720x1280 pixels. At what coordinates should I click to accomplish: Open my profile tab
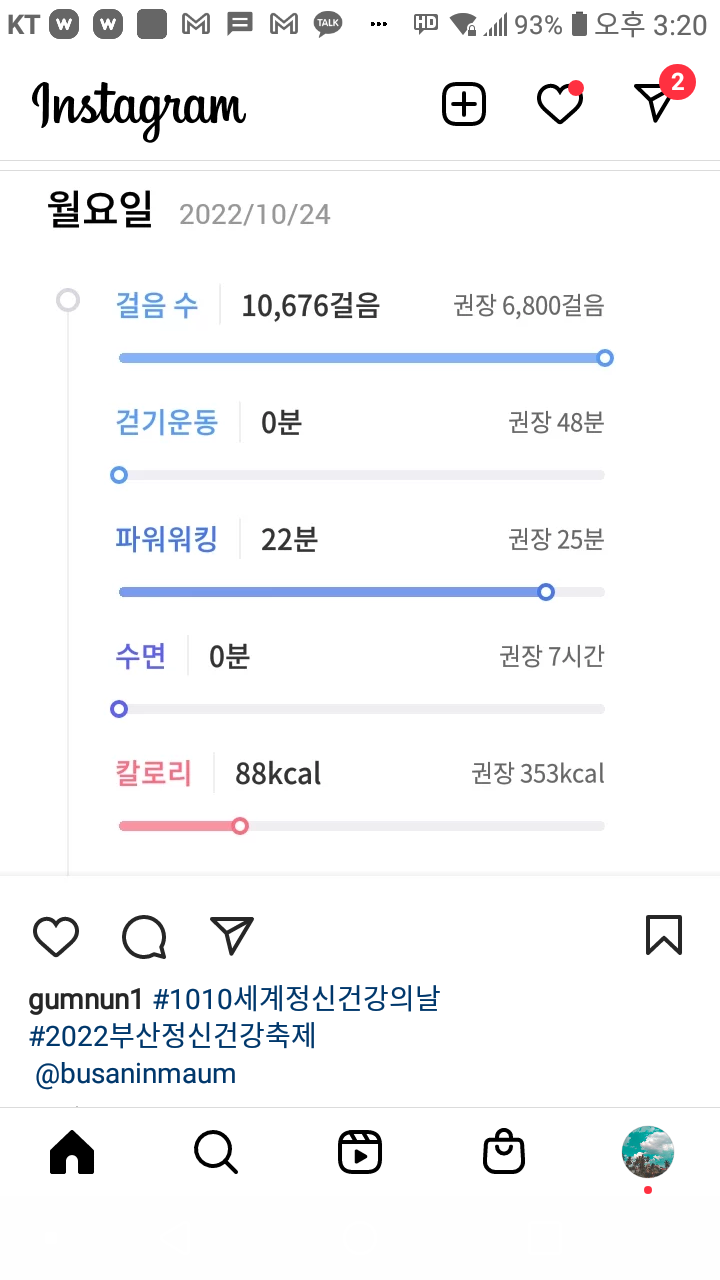[648, 1151]
